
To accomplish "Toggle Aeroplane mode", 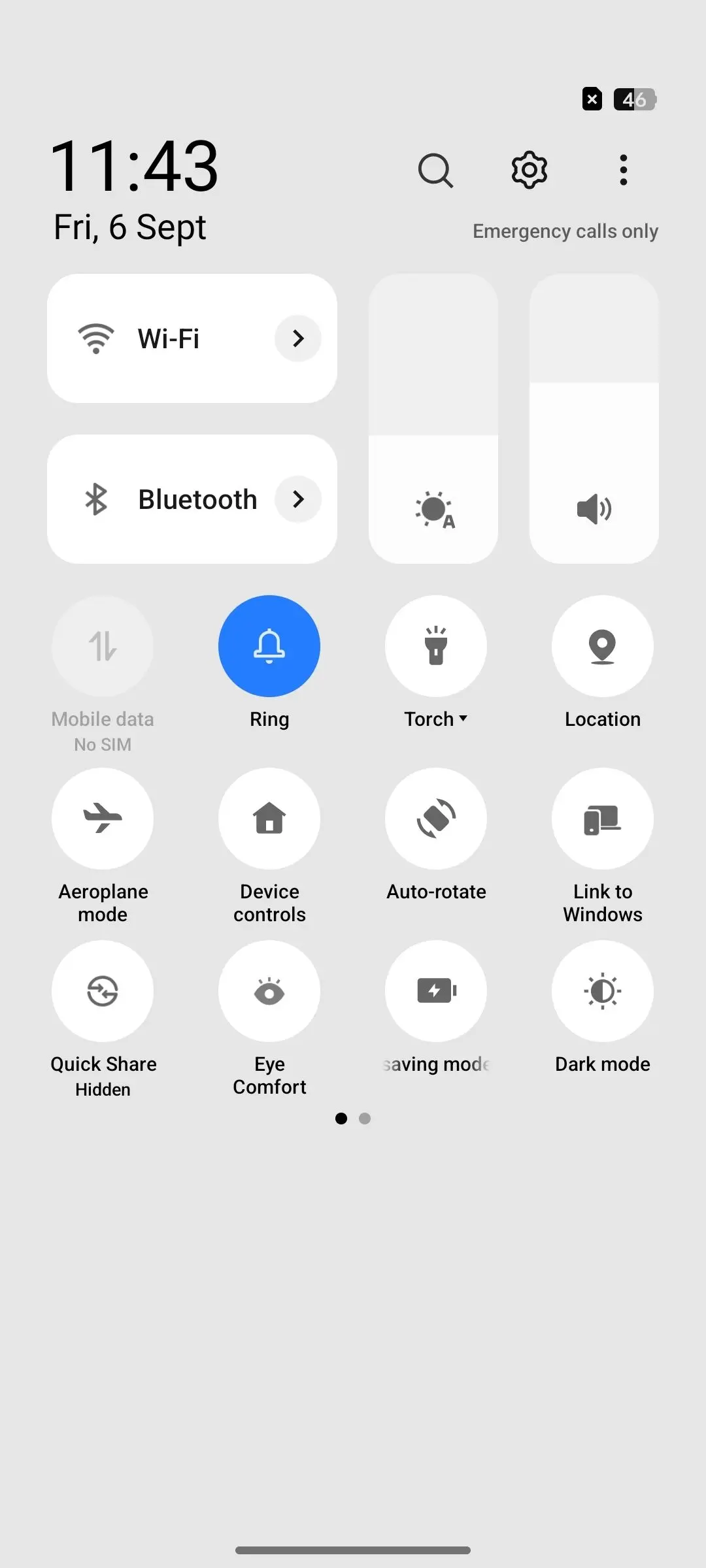I will [x=103, y=819].
